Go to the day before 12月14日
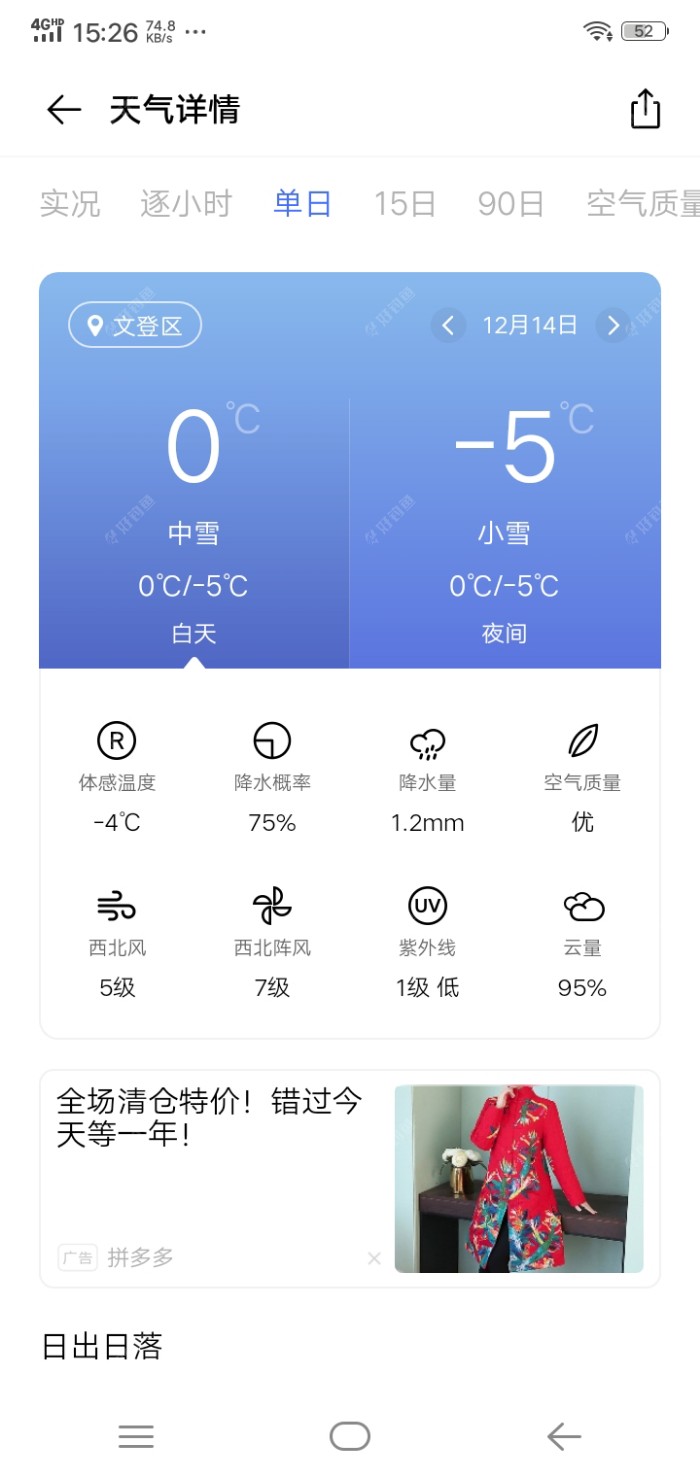The height and width of the screenshot is (1477, 700). click(x=448, y=325)
